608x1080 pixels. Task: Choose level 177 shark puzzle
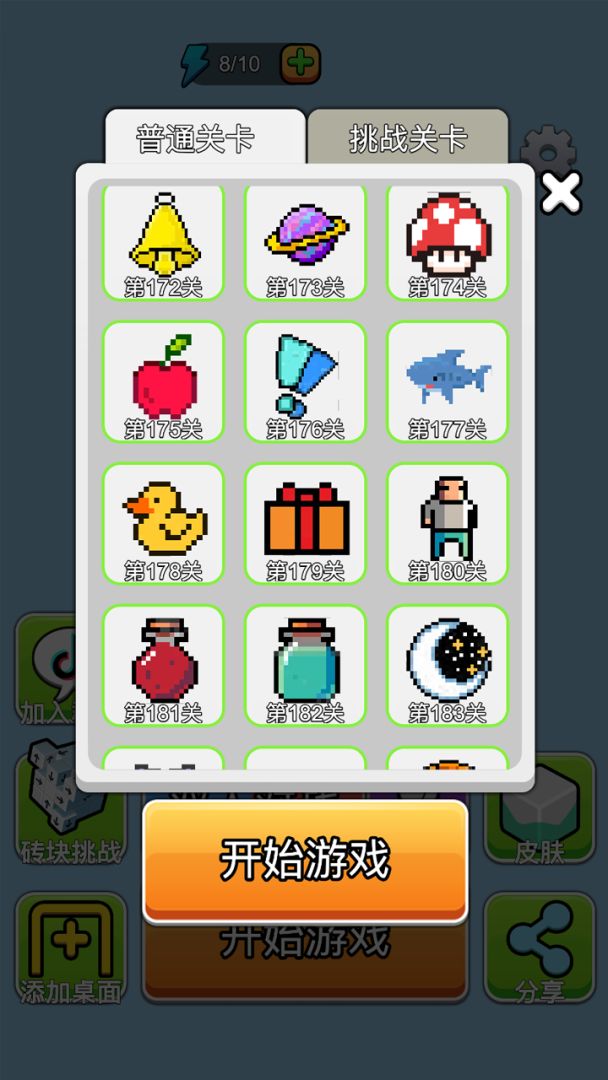447,382
